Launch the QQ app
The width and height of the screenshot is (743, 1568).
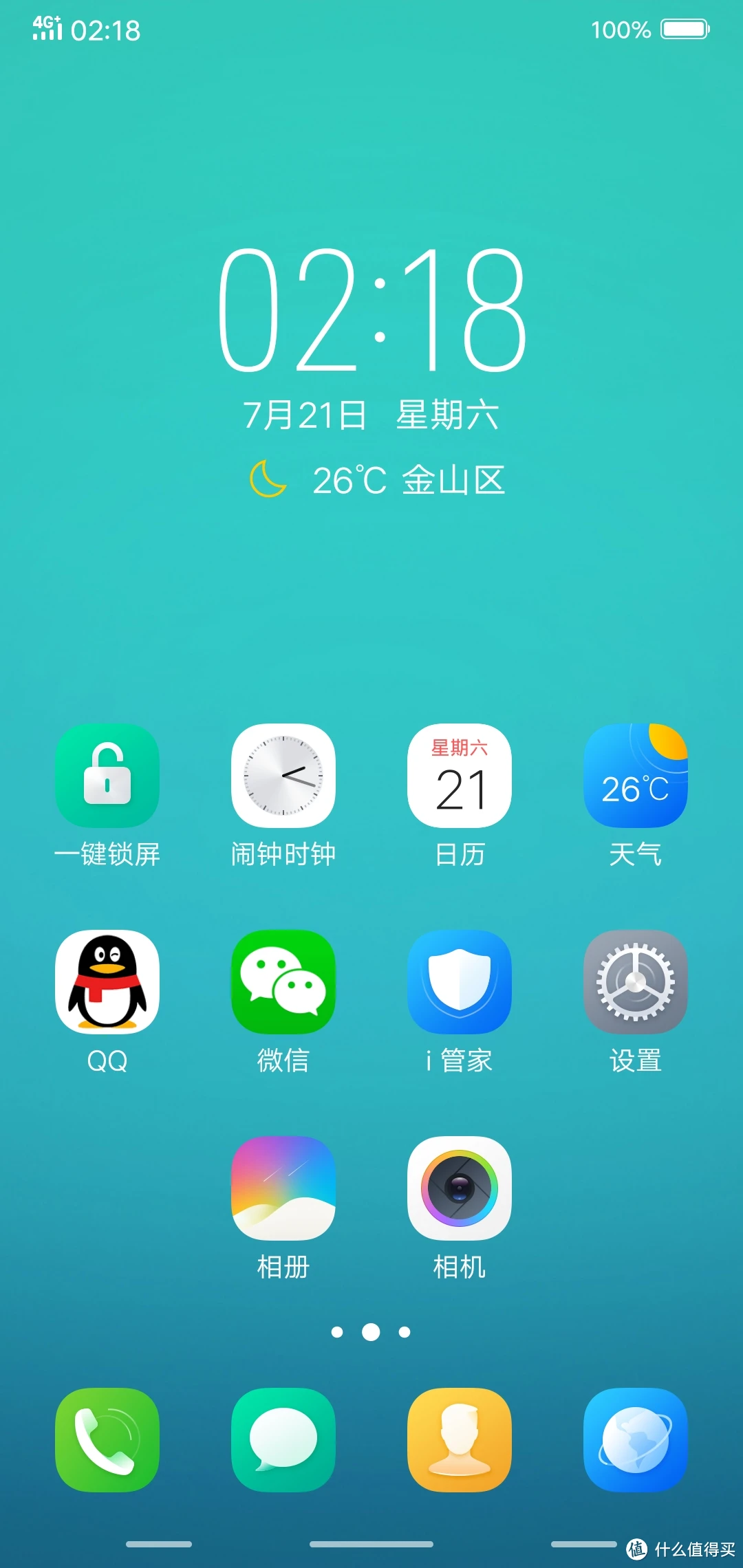click(x=107, y=981)
